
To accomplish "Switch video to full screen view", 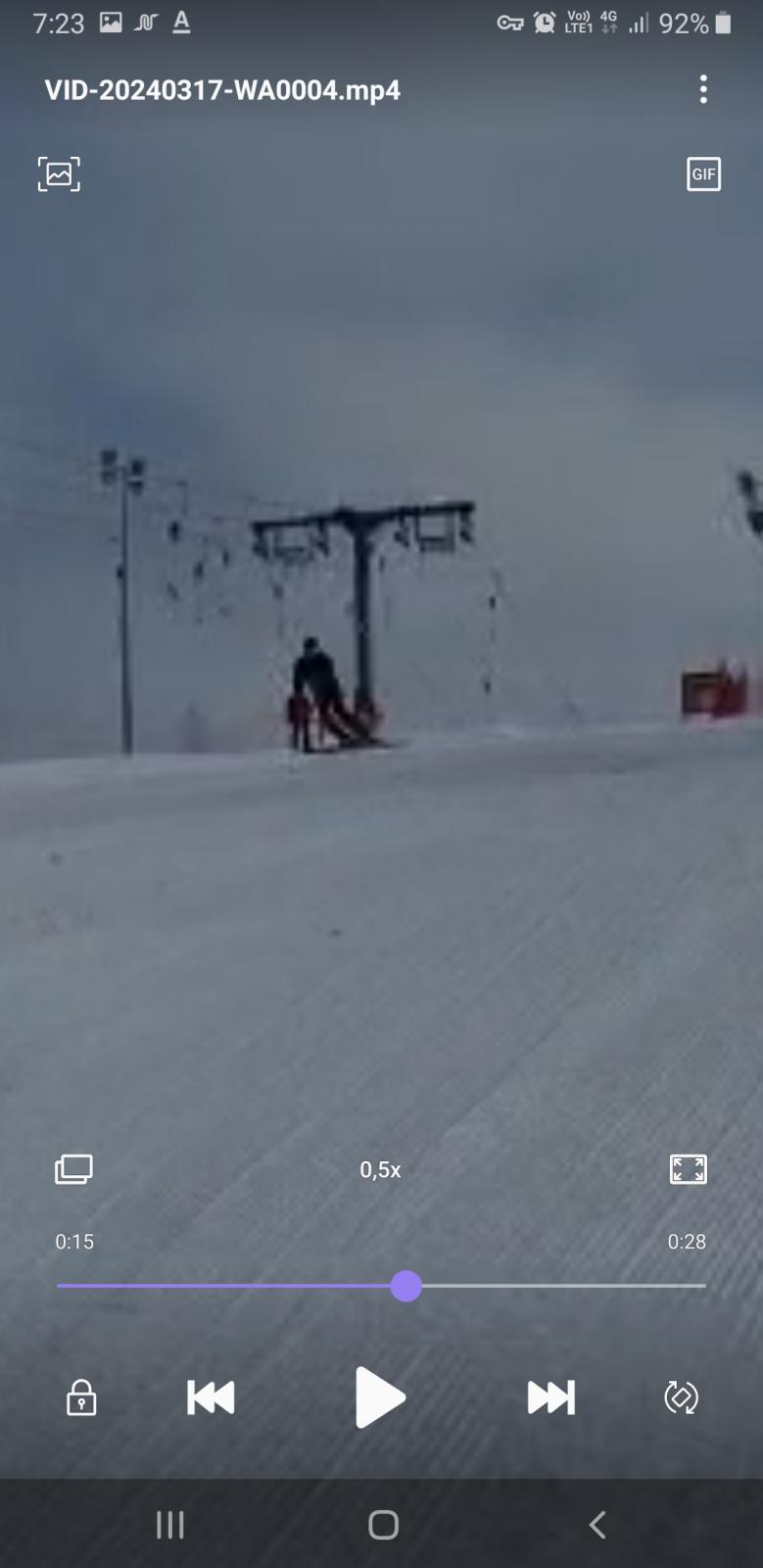I will (688, 1169).
